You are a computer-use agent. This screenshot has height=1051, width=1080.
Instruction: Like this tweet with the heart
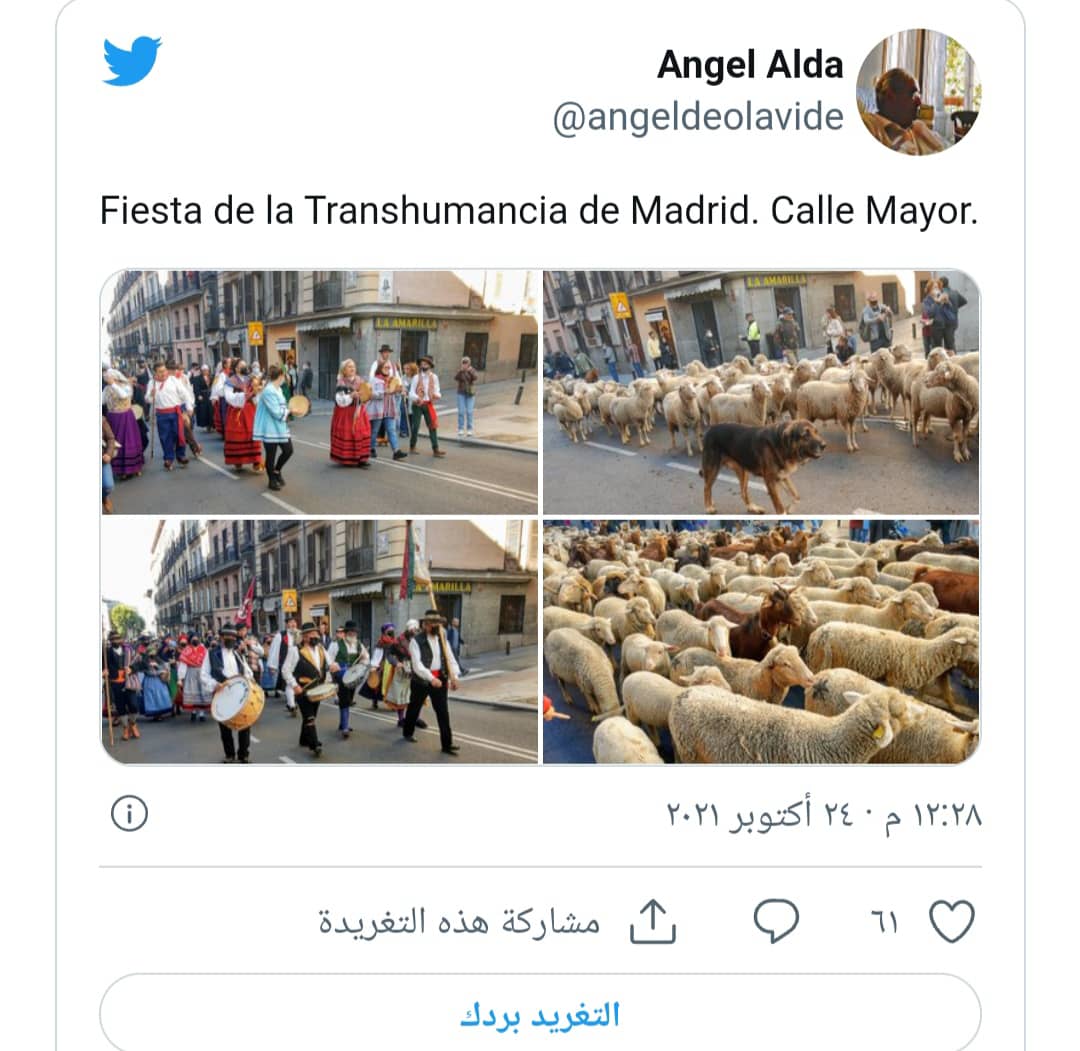click(951, 921)
